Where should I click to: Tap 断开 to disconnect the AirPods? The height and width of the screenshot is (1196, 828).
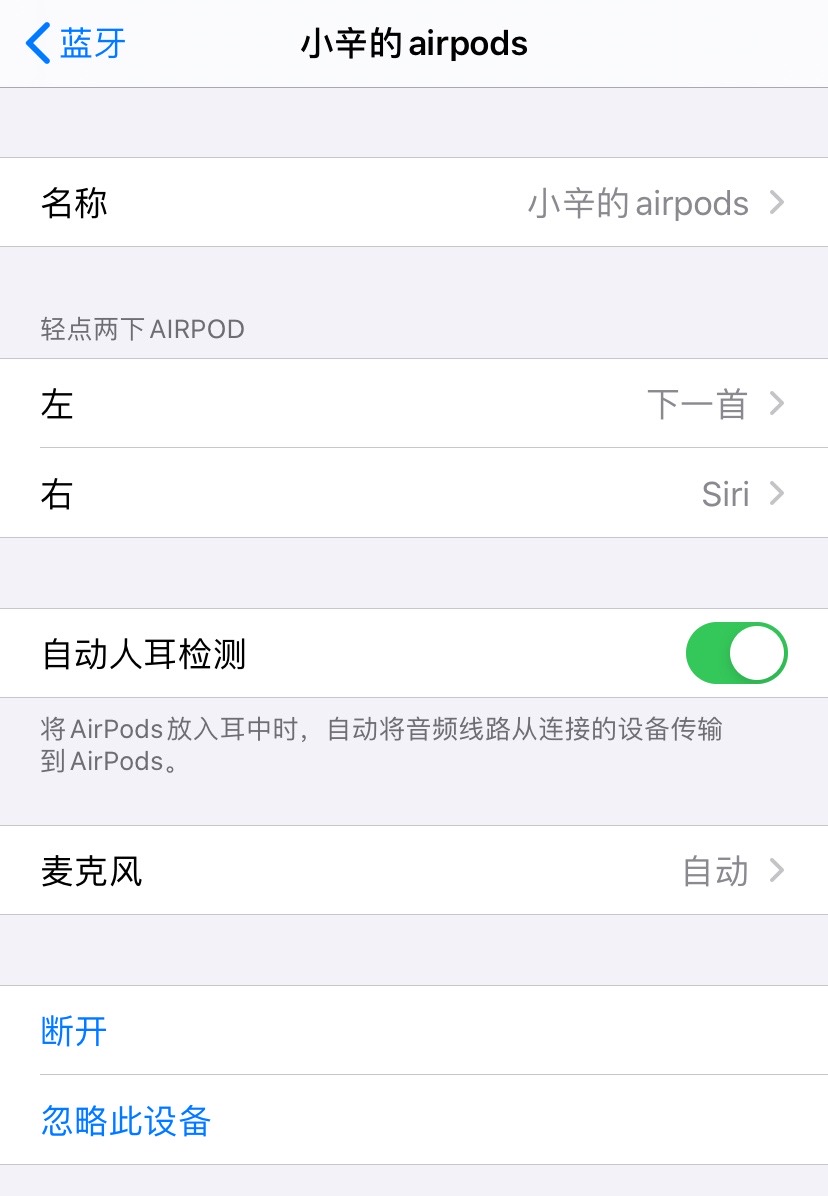coord(74,1032)
